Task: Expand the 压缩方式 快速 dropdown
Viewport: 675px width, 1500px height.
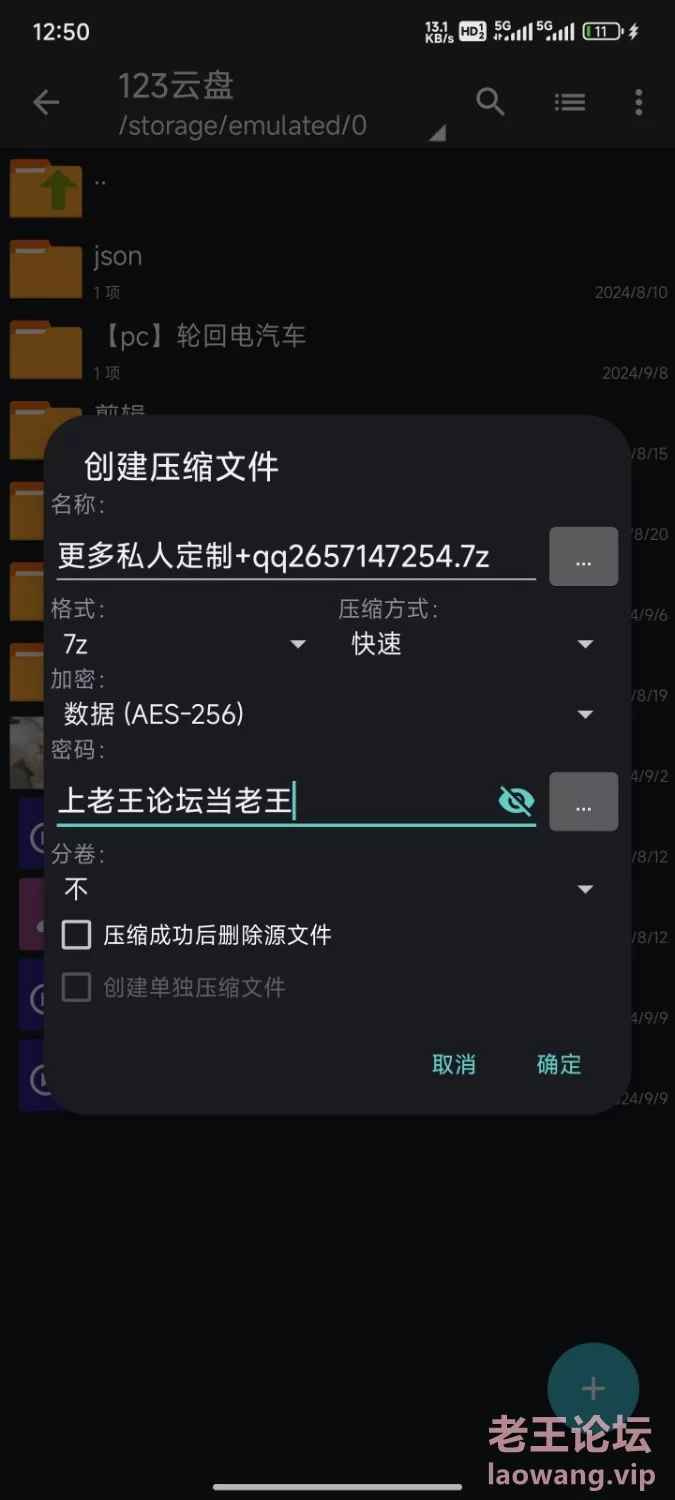Action: point(472,644)
